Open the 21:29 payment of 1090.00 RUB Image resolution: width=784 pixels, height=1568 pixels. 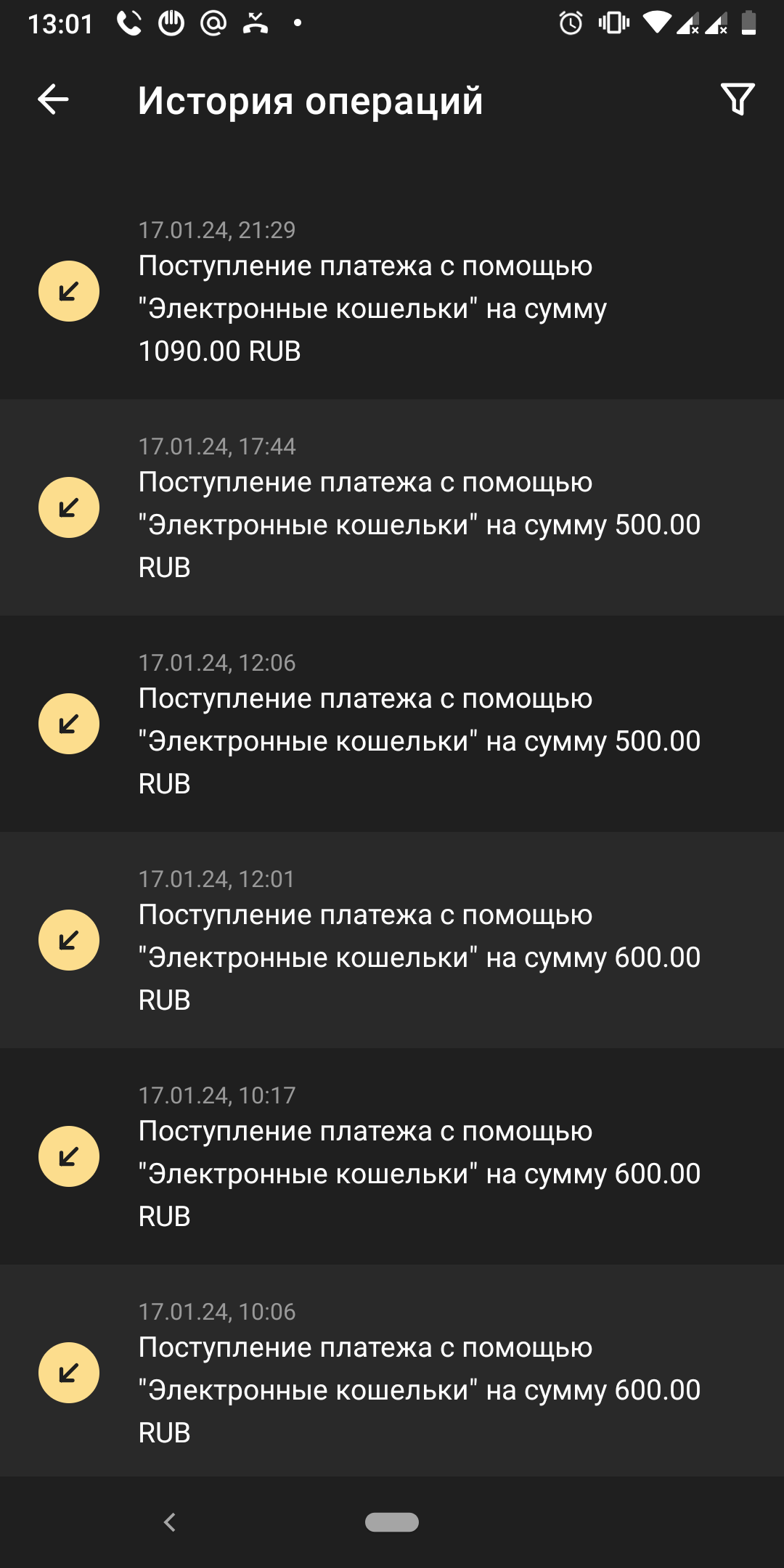point(392,292)
